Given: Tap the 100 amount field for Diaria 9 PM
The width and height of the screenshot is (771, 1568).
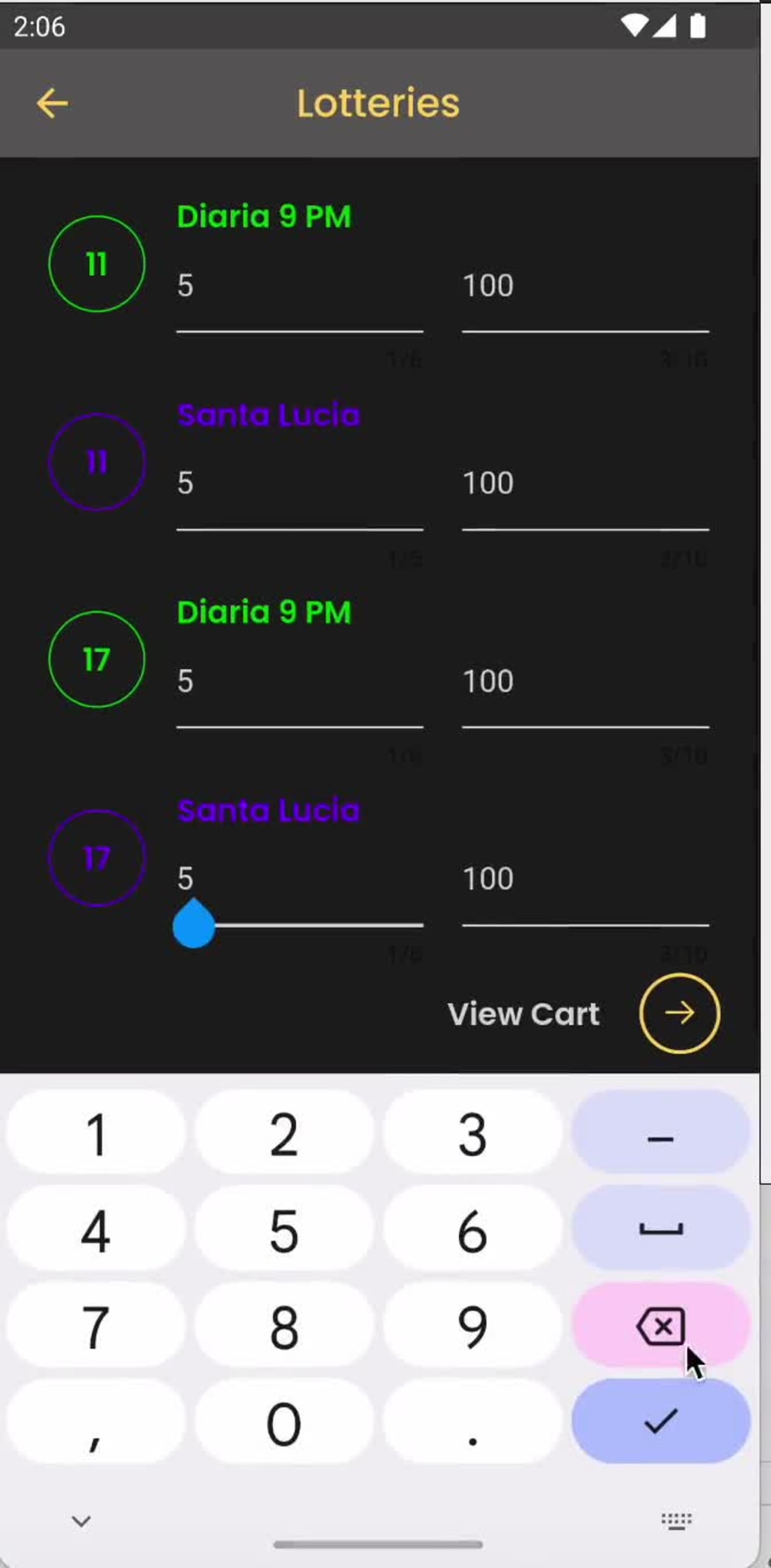Looking at the screenshot, I should tap(586, 285).
